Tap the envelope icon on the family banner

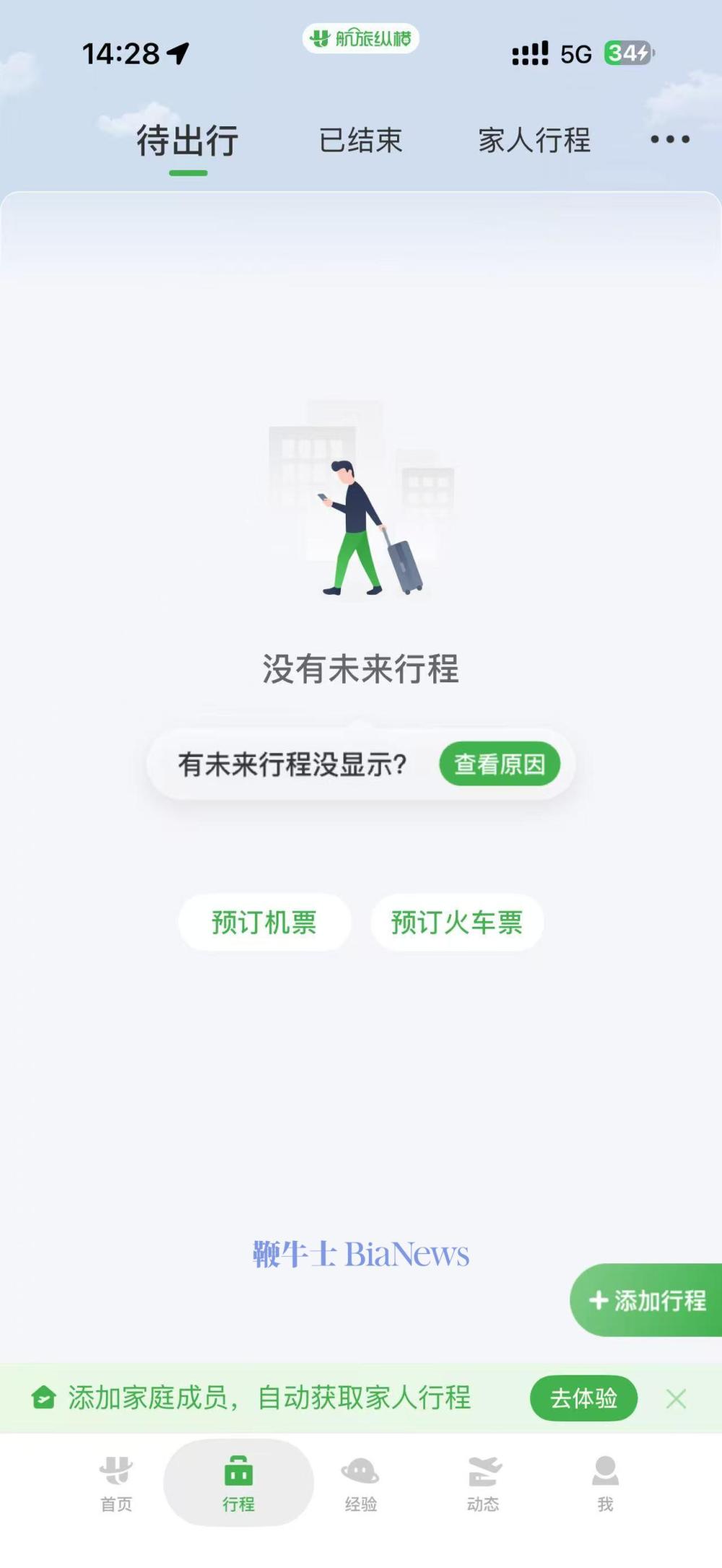click(45, 1397)
